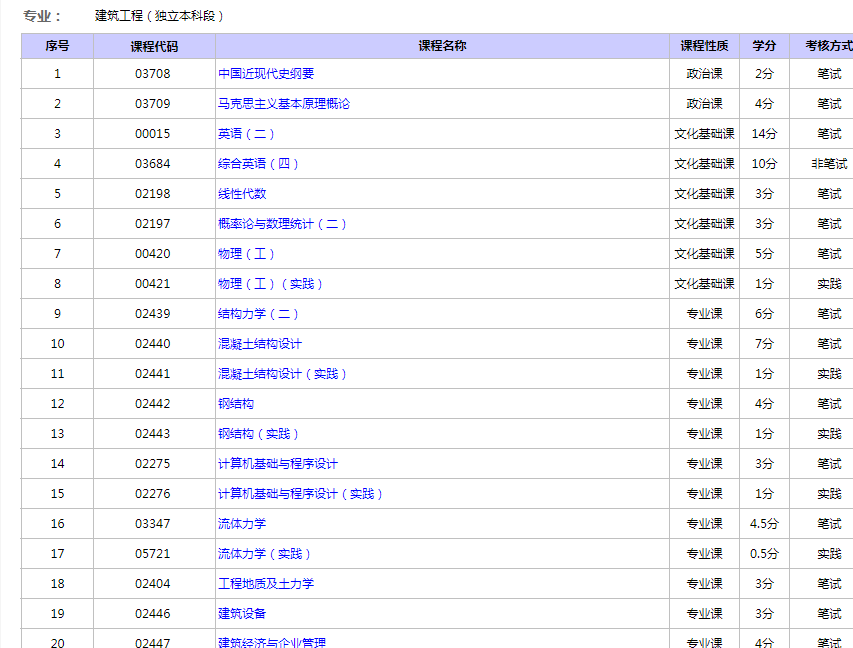This screenshot has width=853, height=648.
Task: Open course 00421 物理（工）（实践） link
Action: [x=270, y=284]
